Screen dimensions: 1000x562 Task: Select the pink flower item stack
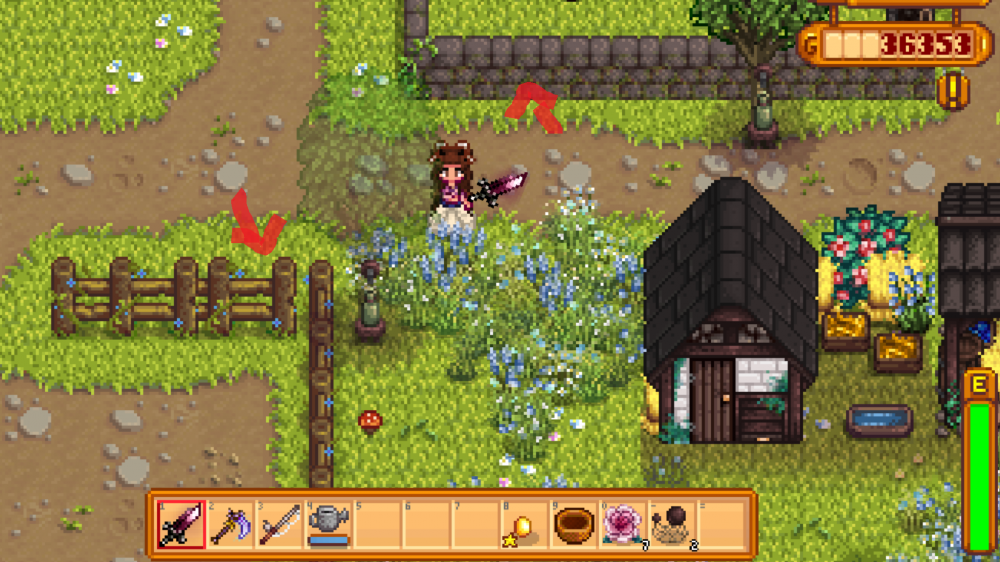tap(622, 524)
